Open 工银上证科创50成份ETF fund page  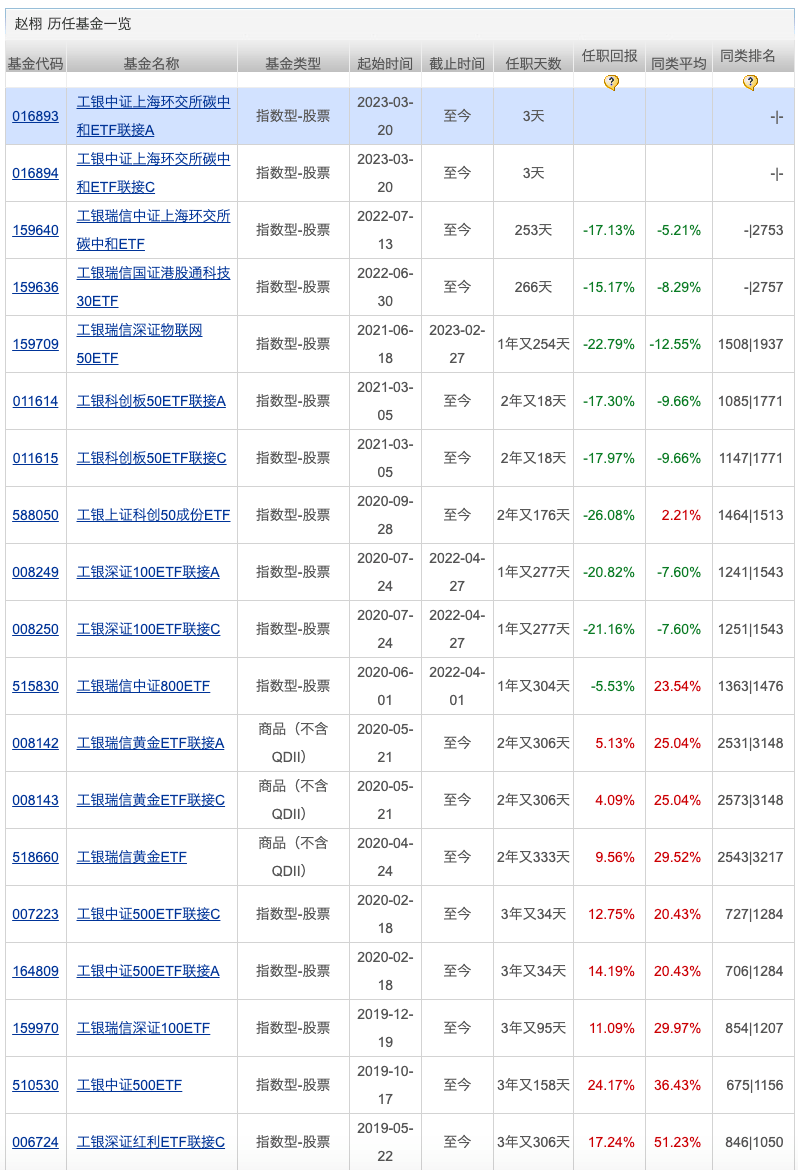click(153, 515)
